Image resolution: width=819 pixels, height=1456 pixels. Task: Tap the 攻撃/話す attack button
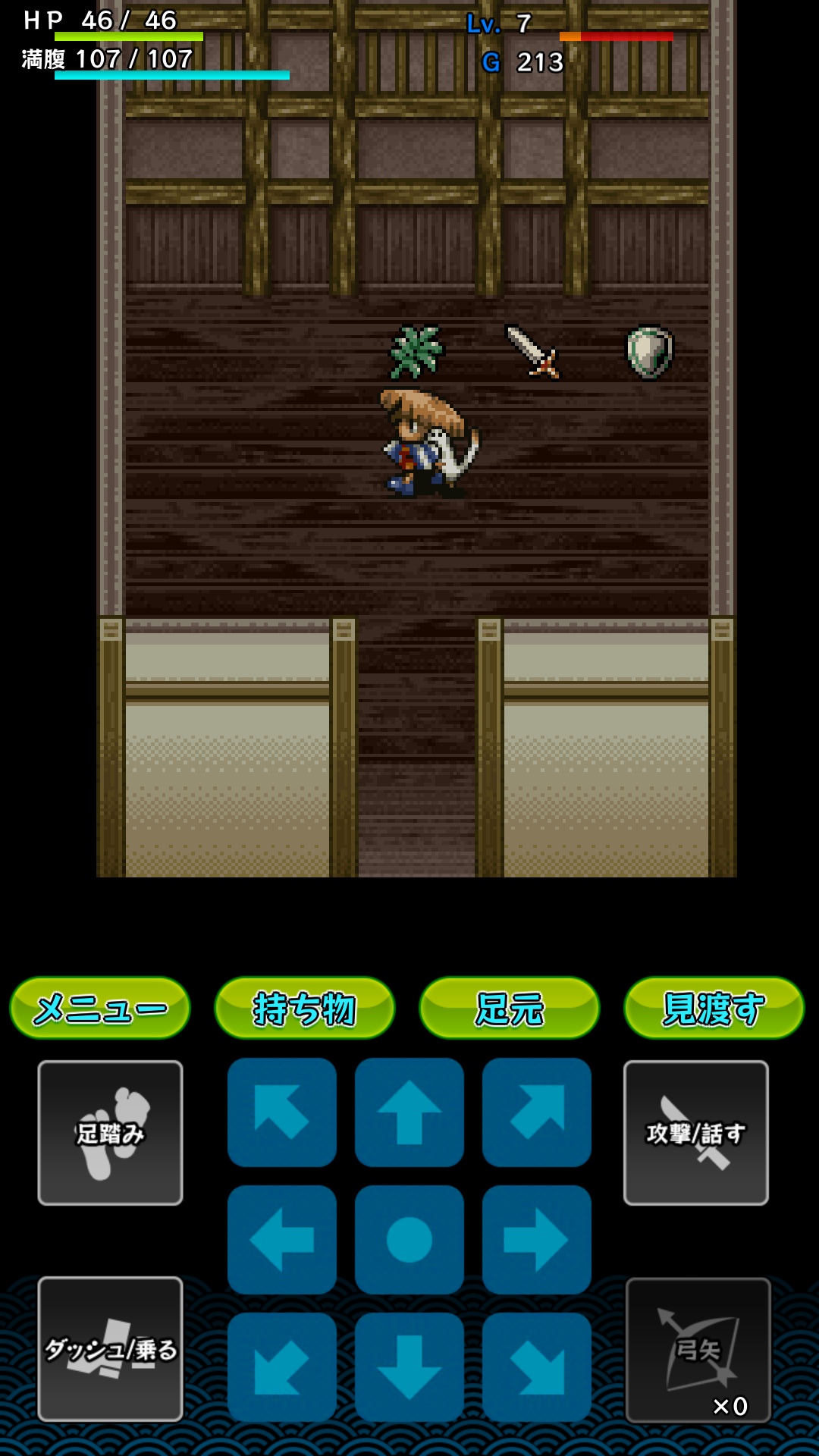click(x=696, y=1133)
